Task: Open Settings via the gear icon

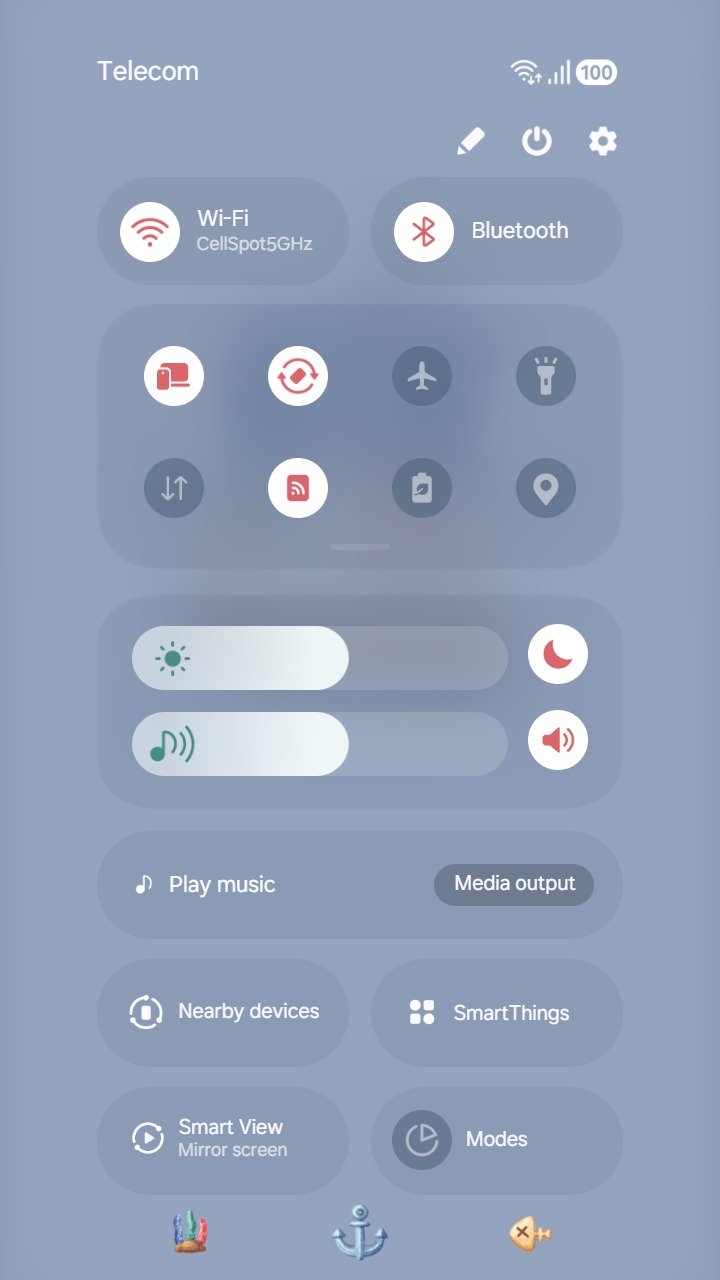Action: (602, 142)
